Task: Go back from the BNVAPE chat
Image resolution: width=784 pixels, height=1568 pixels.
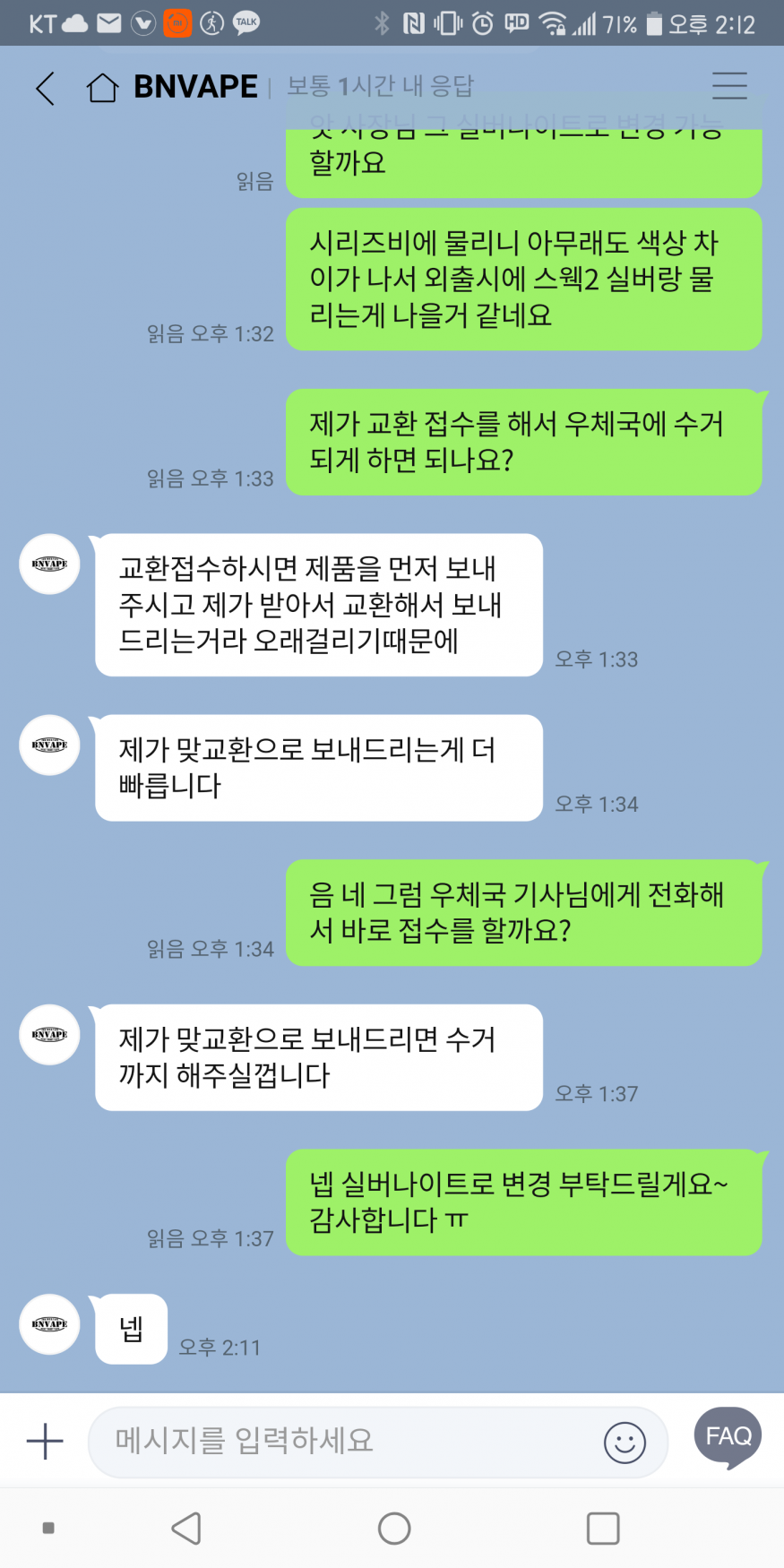Action: pos(46,88)
